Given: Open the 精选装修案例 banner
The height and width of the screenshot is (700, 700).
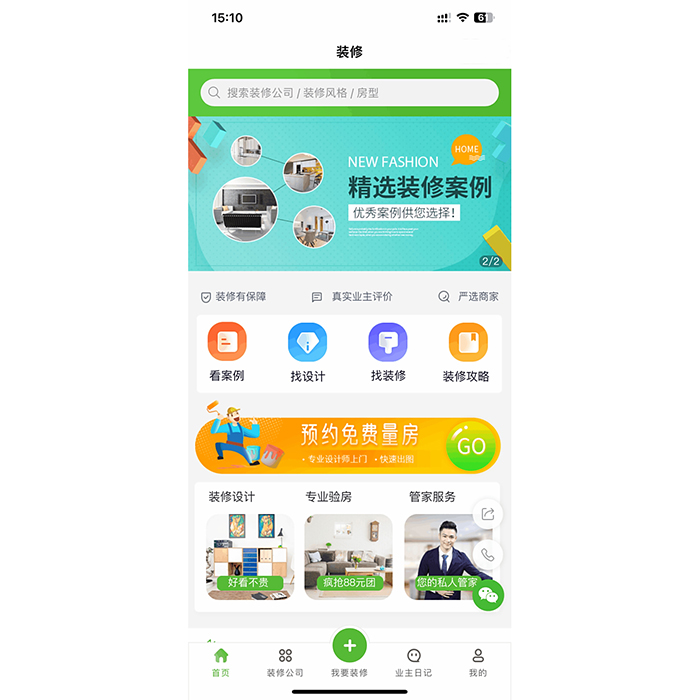Looking at the screenshot, I should point(349,192).
